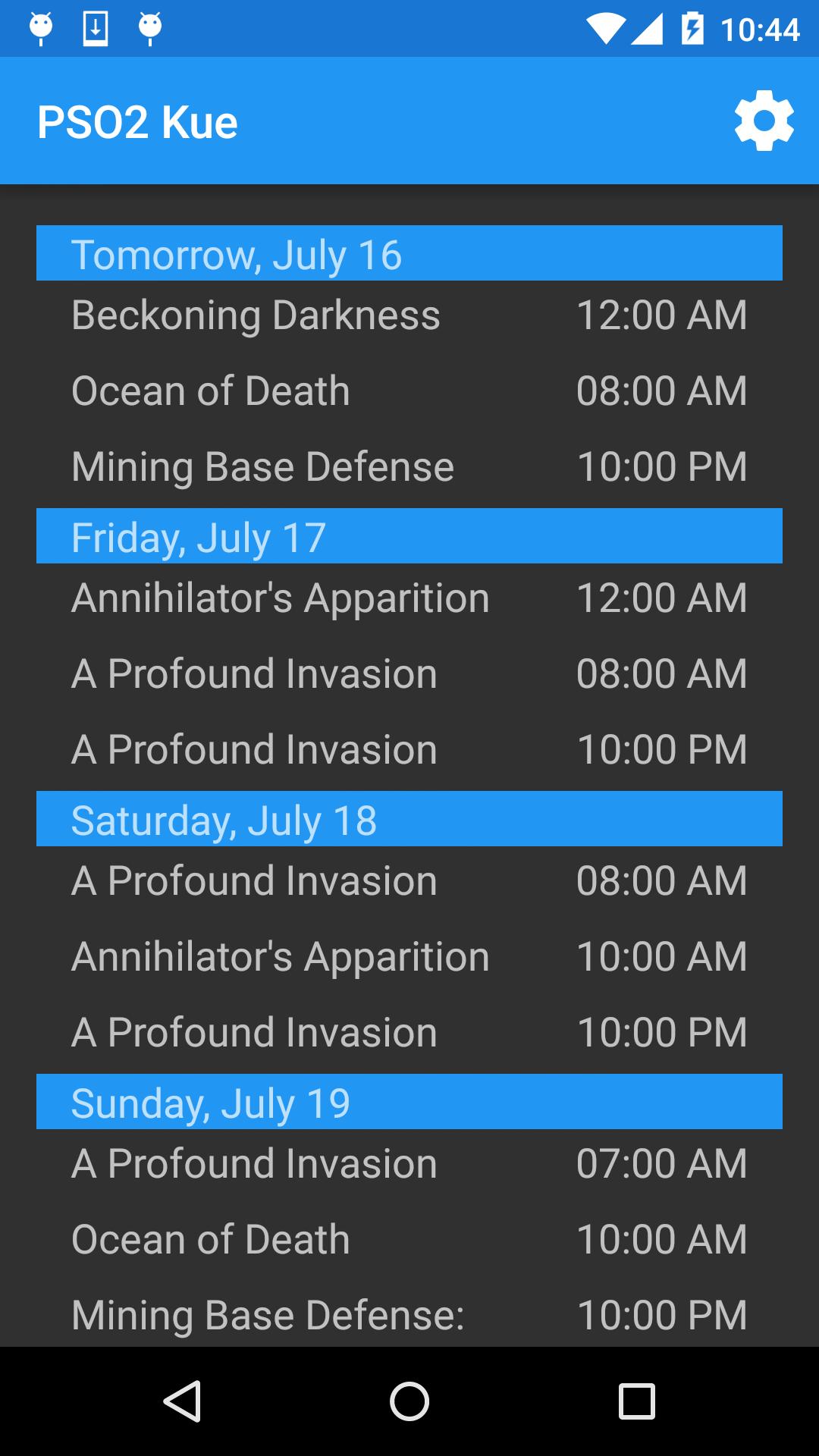Return to the home screen
Screen dimensions: 819x1456
tap(409, 1401)
